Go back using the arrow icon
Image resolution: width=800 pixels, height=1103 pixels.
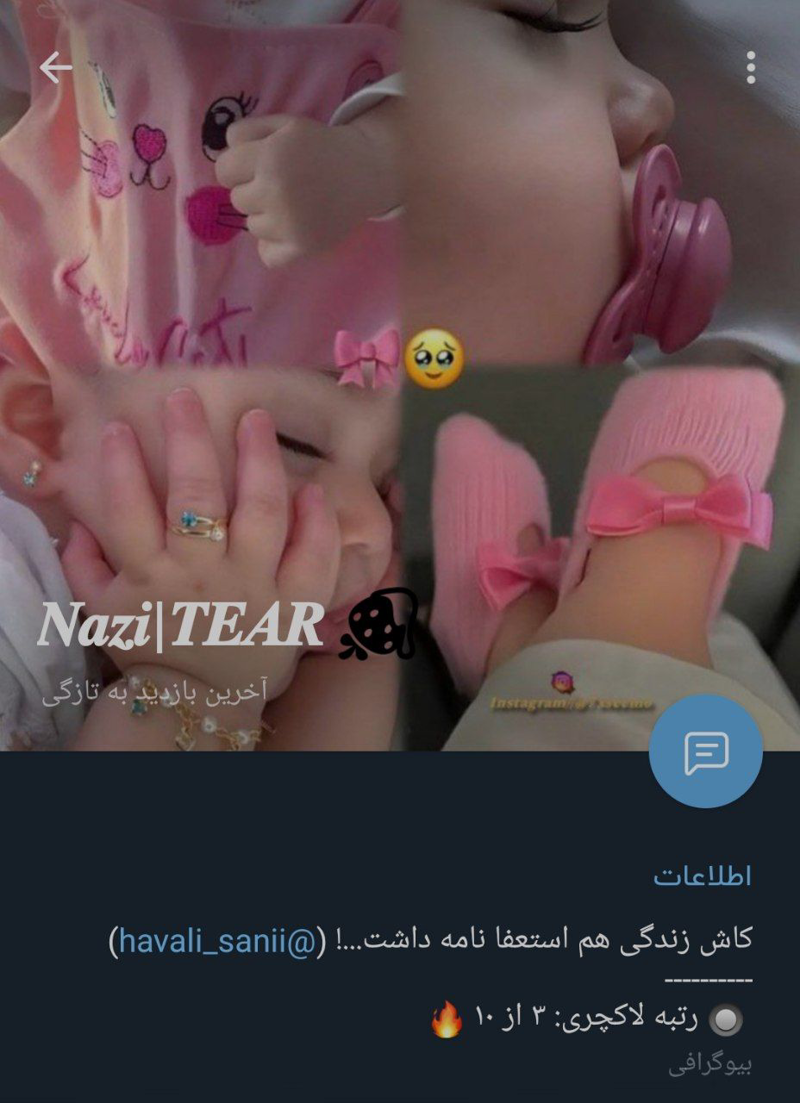[x=55, y=67]
